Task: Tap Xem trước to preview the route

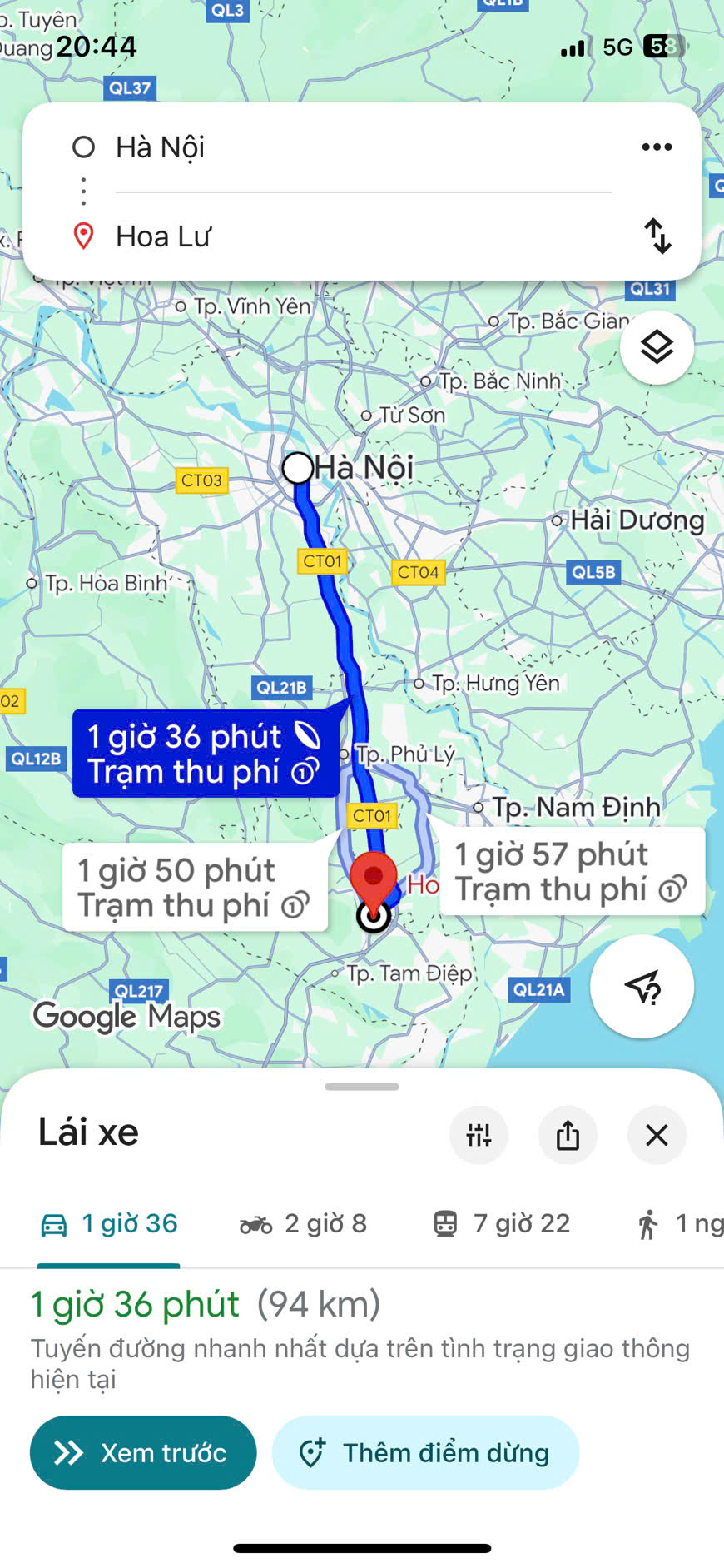Action: tap(143, 1452)
